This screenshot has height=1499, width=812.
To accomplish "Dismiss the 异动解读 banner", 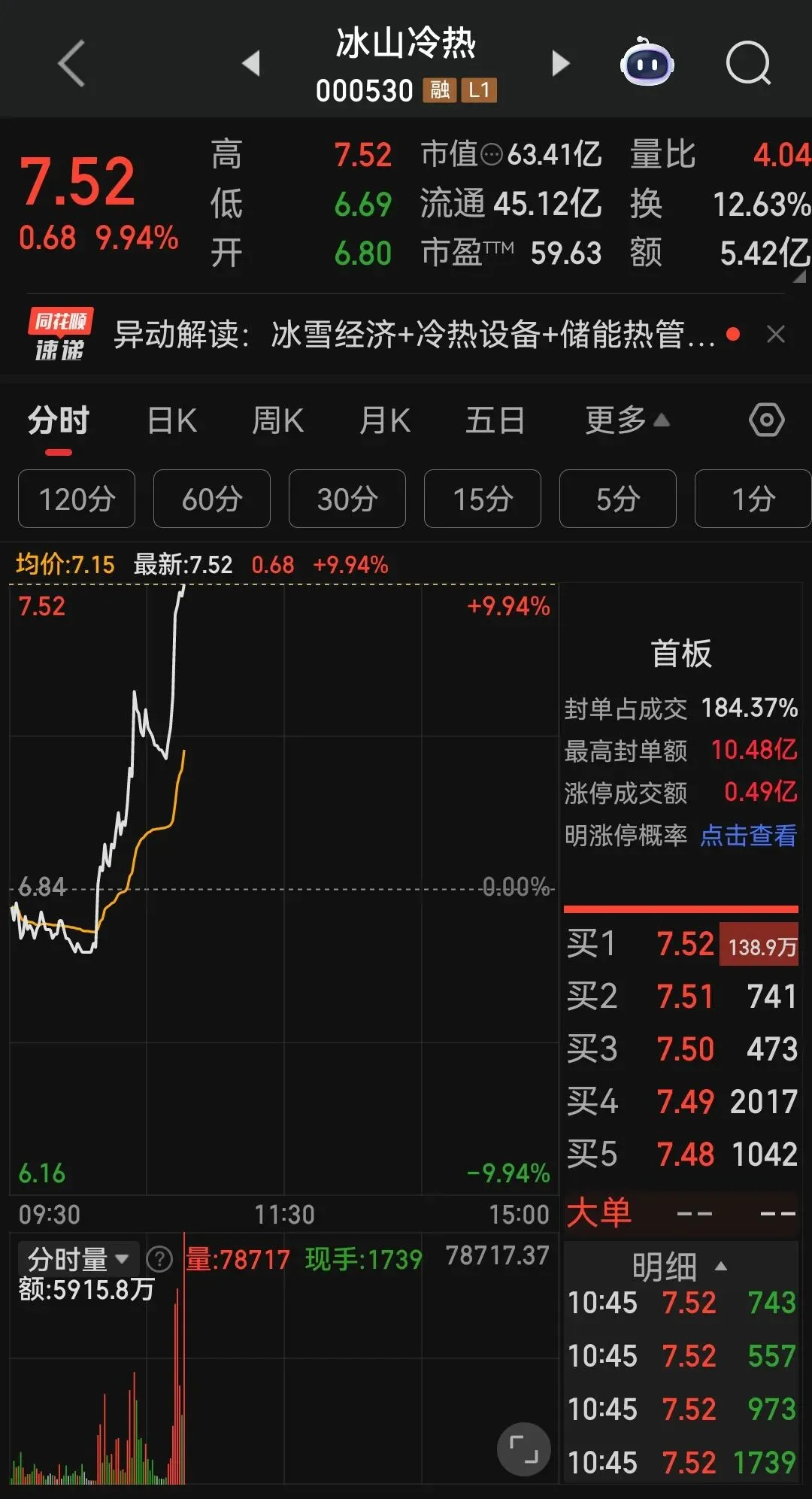I will pyautogui.click(x=776, y=334).
